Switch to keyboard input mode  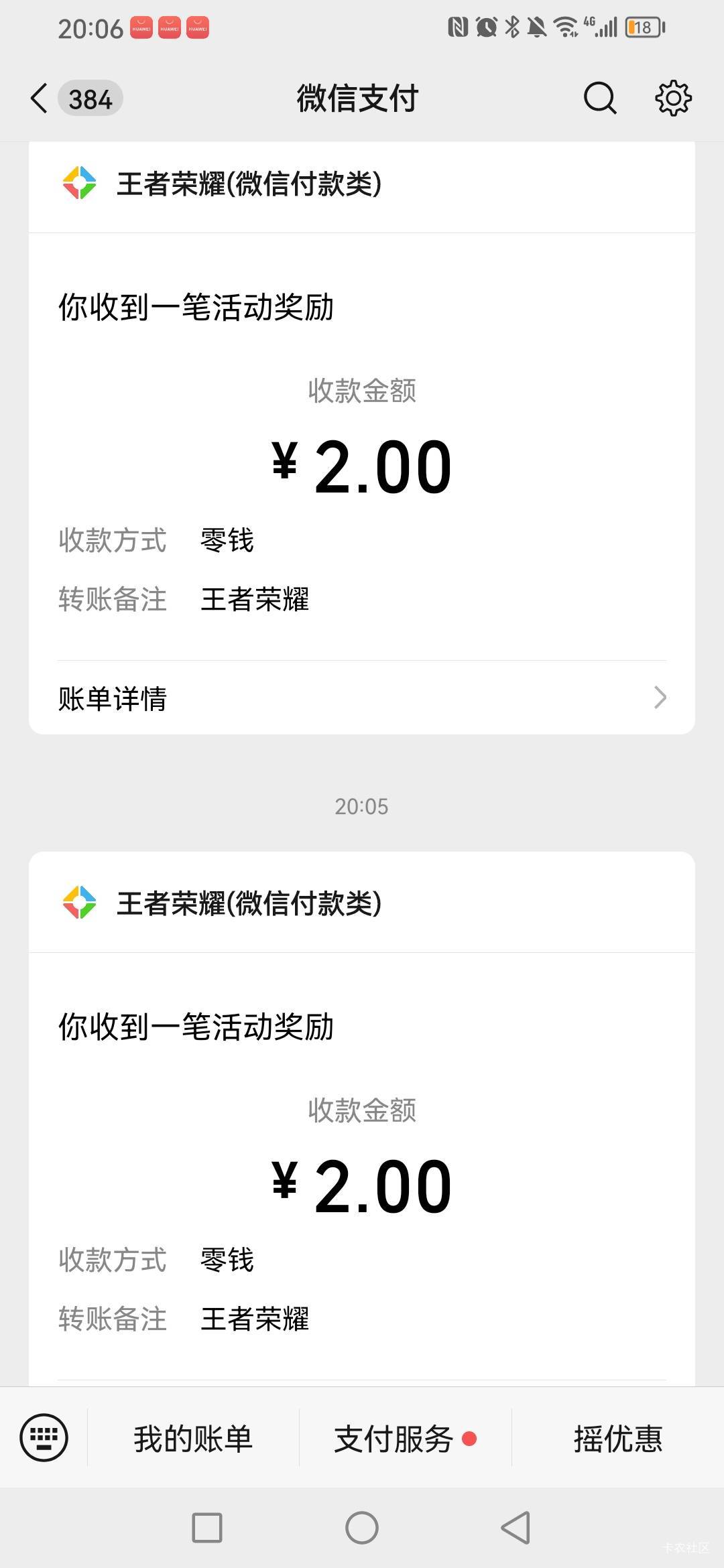[x=44, y=1437]
